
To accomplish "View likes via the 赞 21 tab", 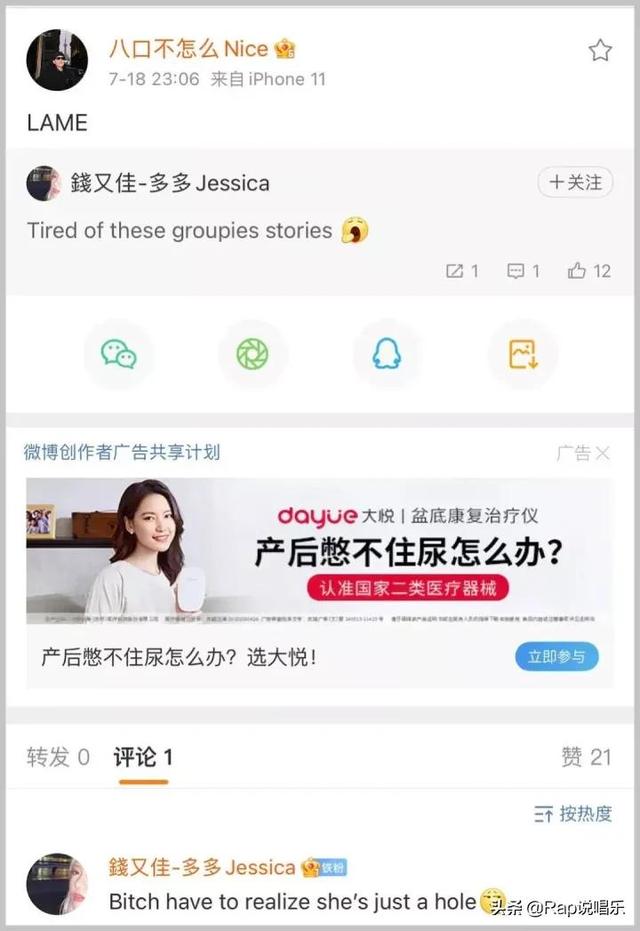I will point(586,757).
